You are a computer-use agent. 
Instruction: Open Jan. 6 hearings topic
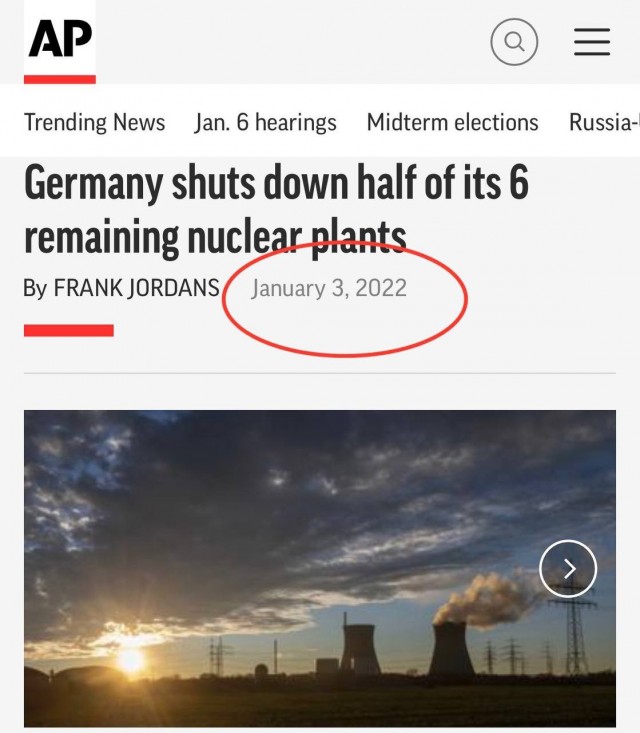point(265,123)
